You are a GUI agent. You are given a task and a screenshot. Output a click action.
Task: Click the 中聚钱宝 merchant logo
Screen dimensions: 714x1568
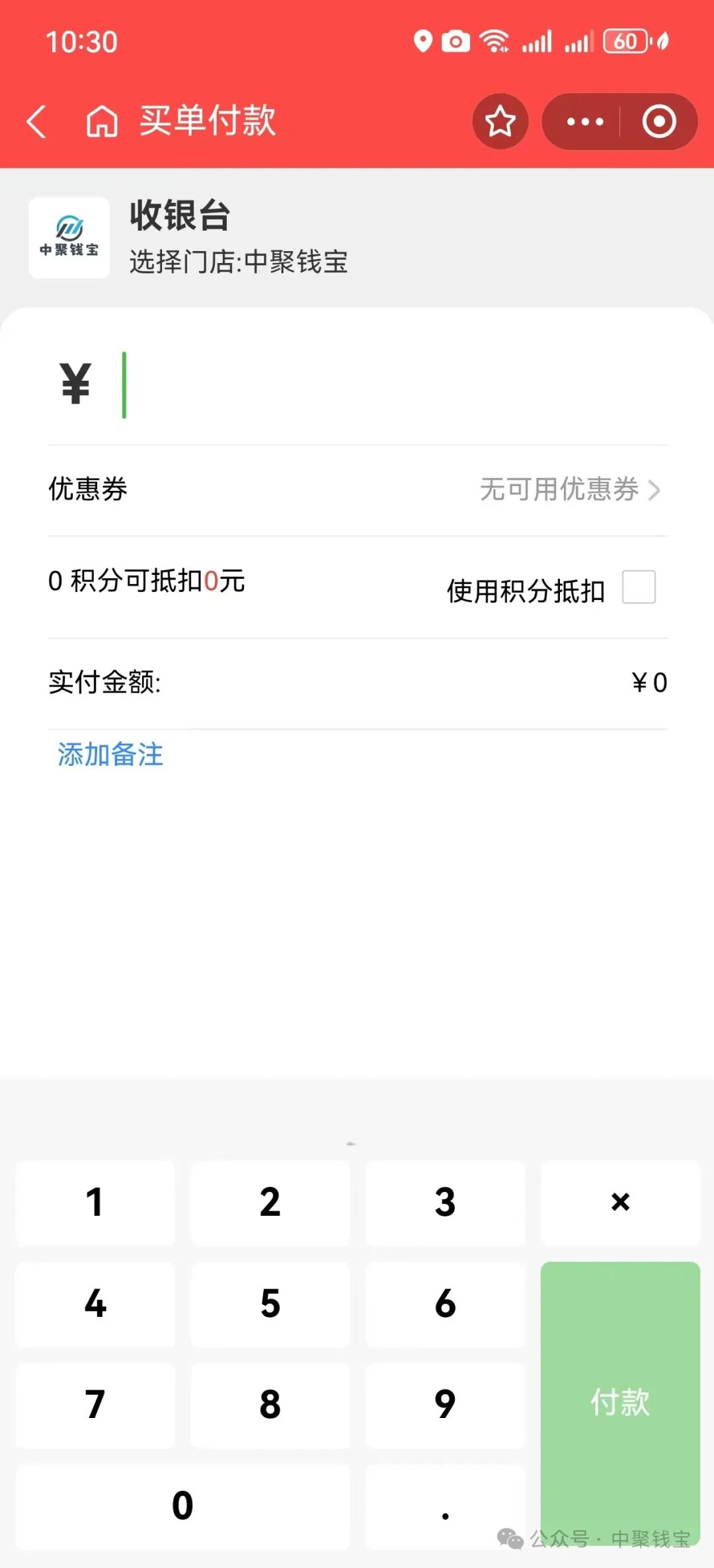[69, 238]
